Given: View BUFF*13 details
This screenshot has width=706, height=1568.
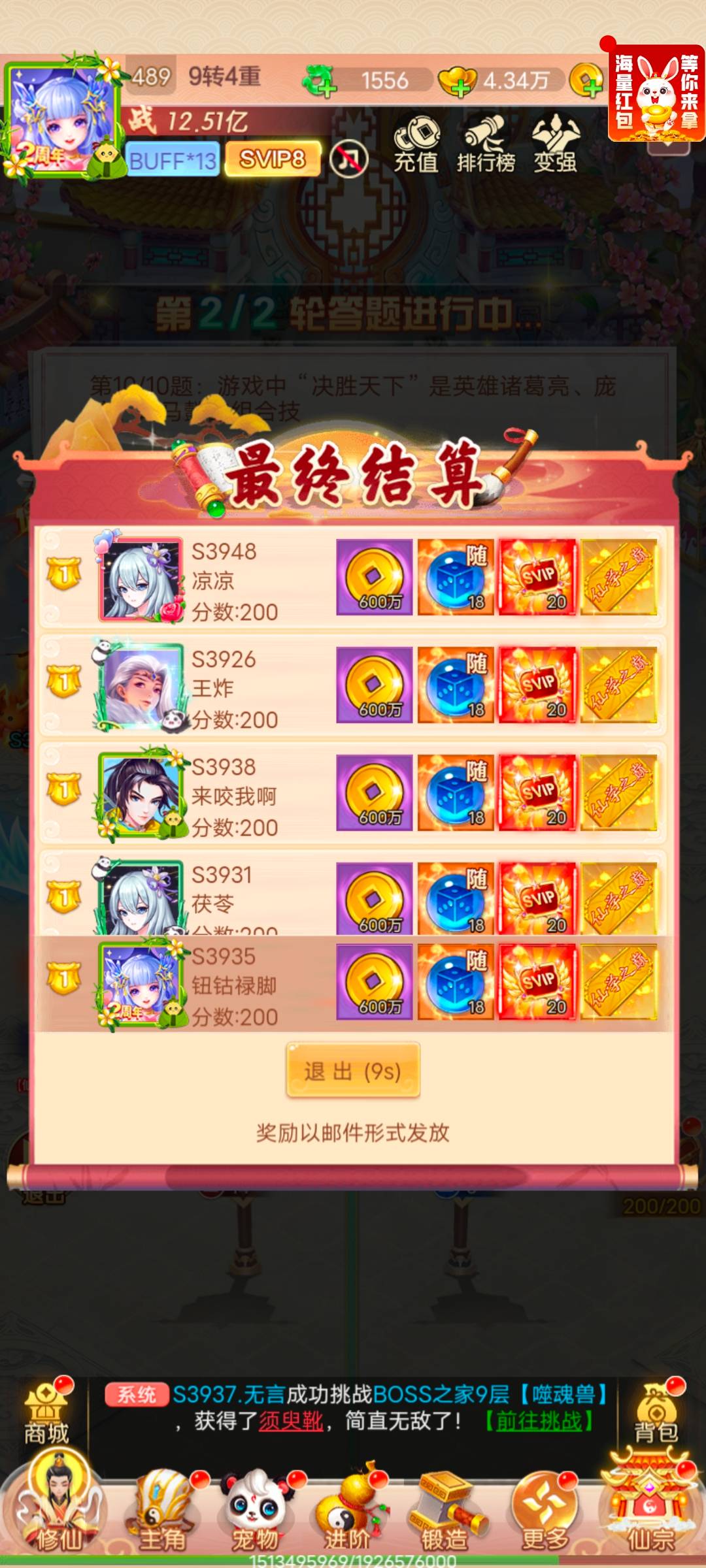Looking at the screenshot, I should (173, 160).
